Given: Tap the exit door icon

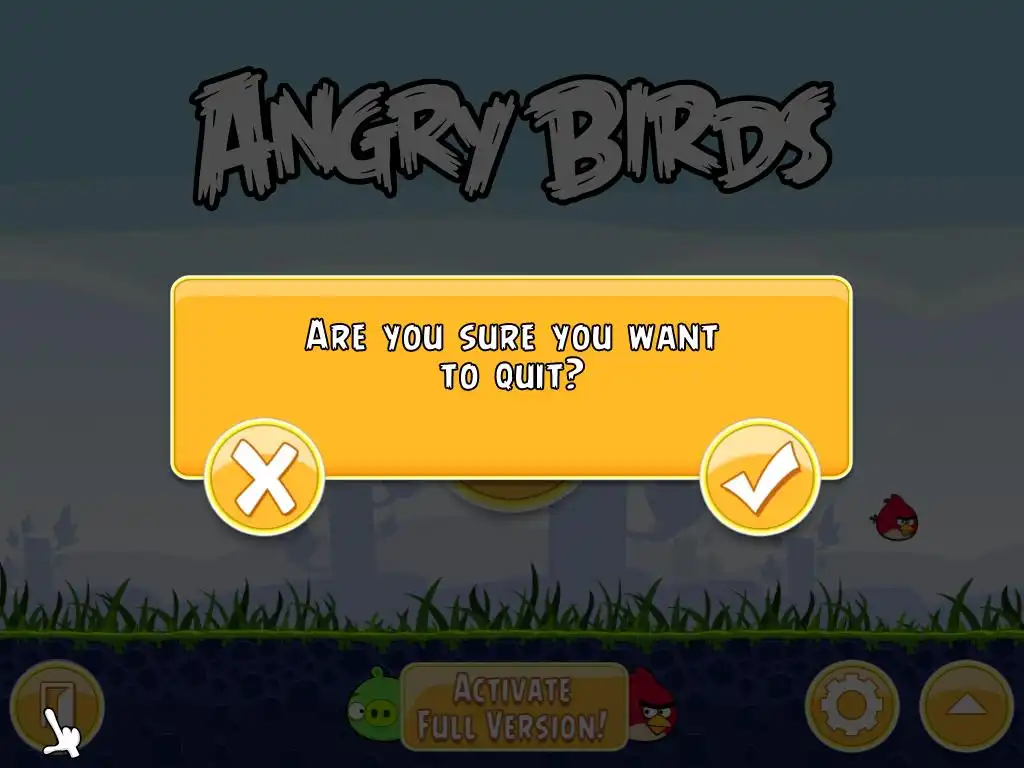Looking at the screenshot, I should [x=57, y=706].
